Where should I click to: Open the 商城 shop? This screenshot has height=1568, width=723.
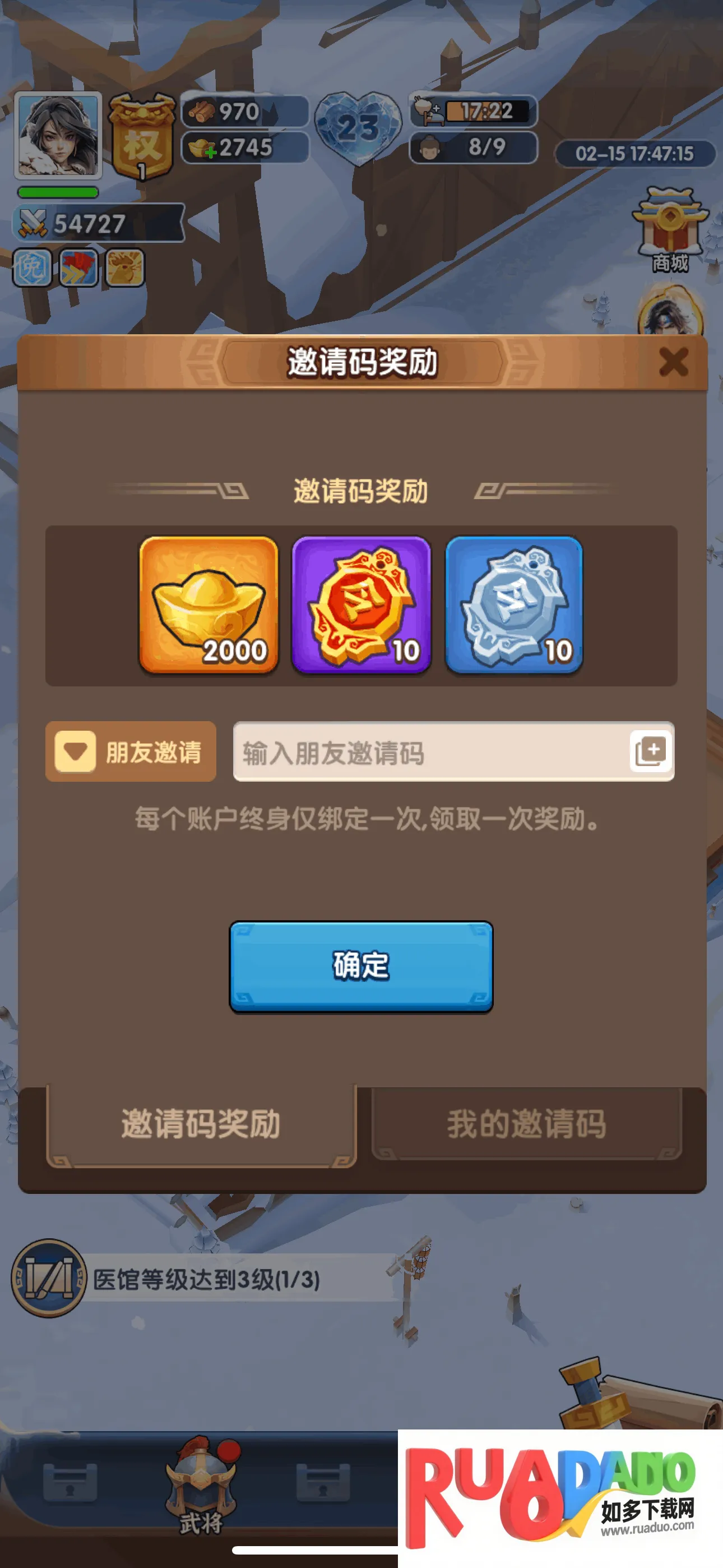pyautogui.click(x=670, y=229)
